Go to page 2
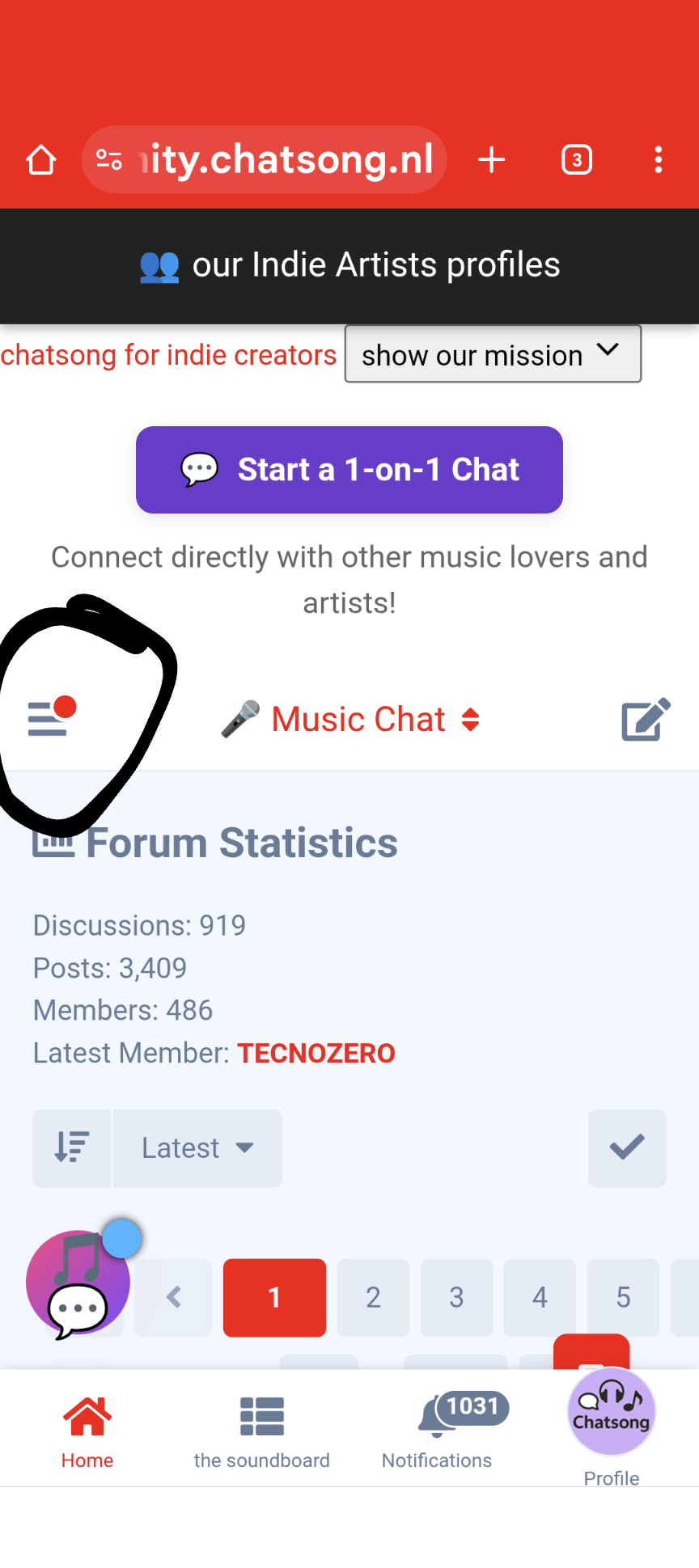 (373, 1298)
